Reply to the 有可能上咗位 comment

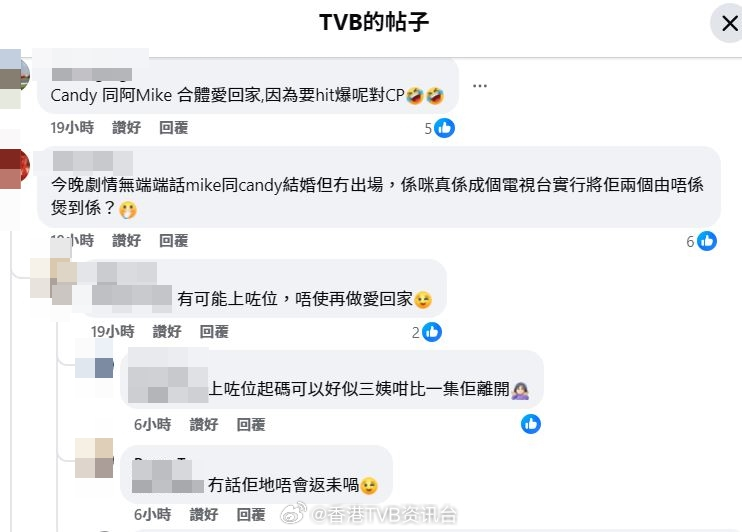213,332
